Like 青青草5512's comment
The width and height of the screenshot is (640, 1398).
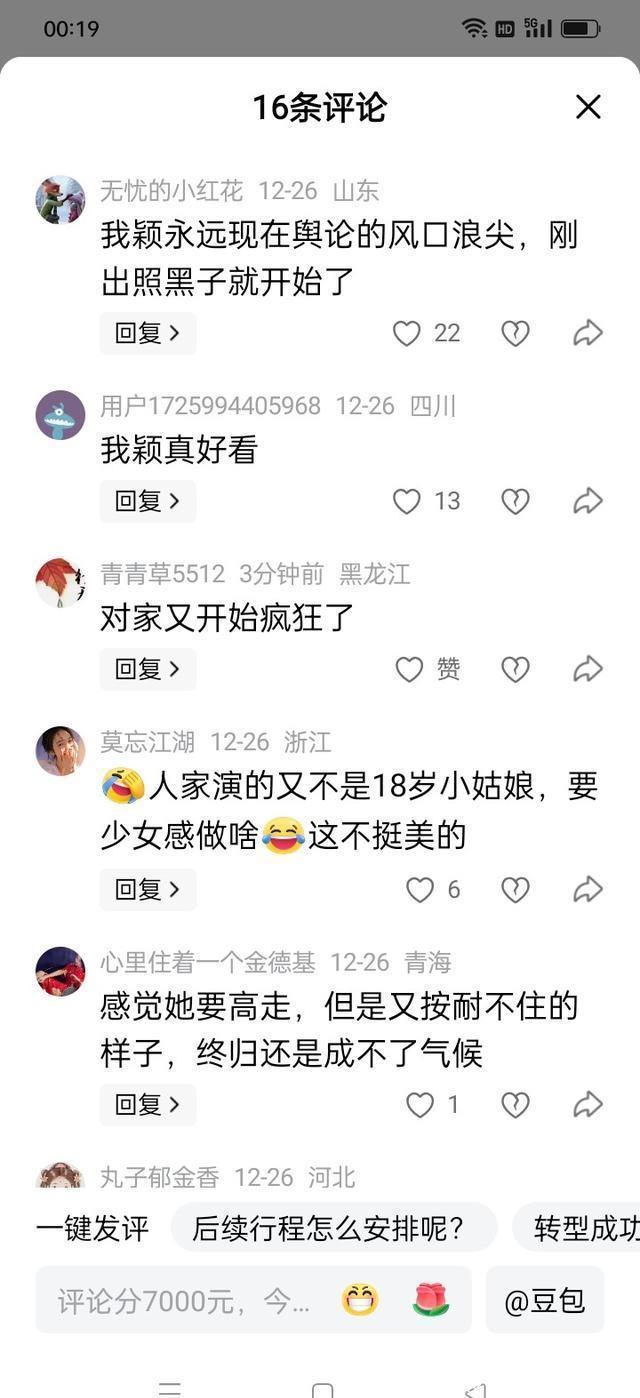pyautogui.click(x=409, y=669)
